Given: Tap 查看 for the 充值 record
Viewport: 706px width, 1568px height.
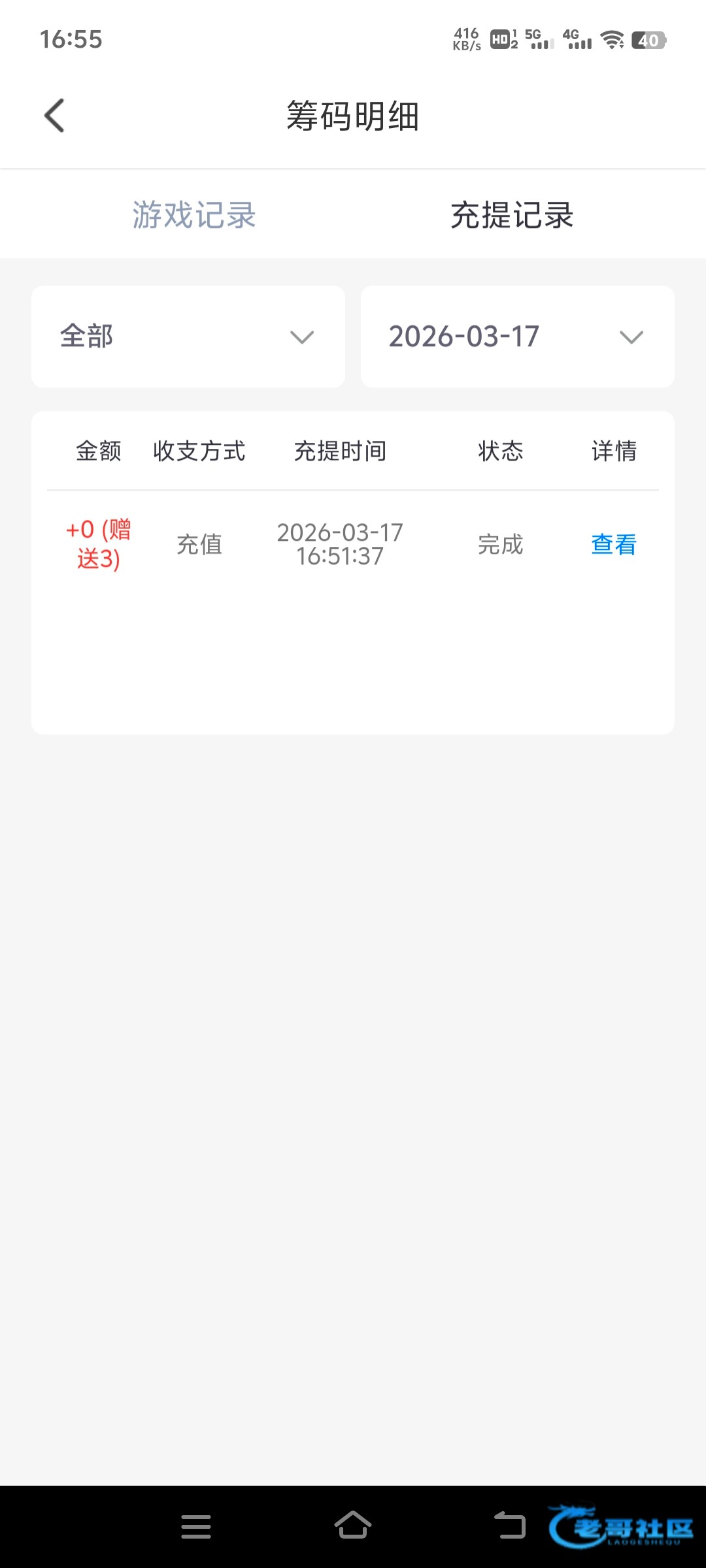Looking at the screenshot, I should [614, 544].
